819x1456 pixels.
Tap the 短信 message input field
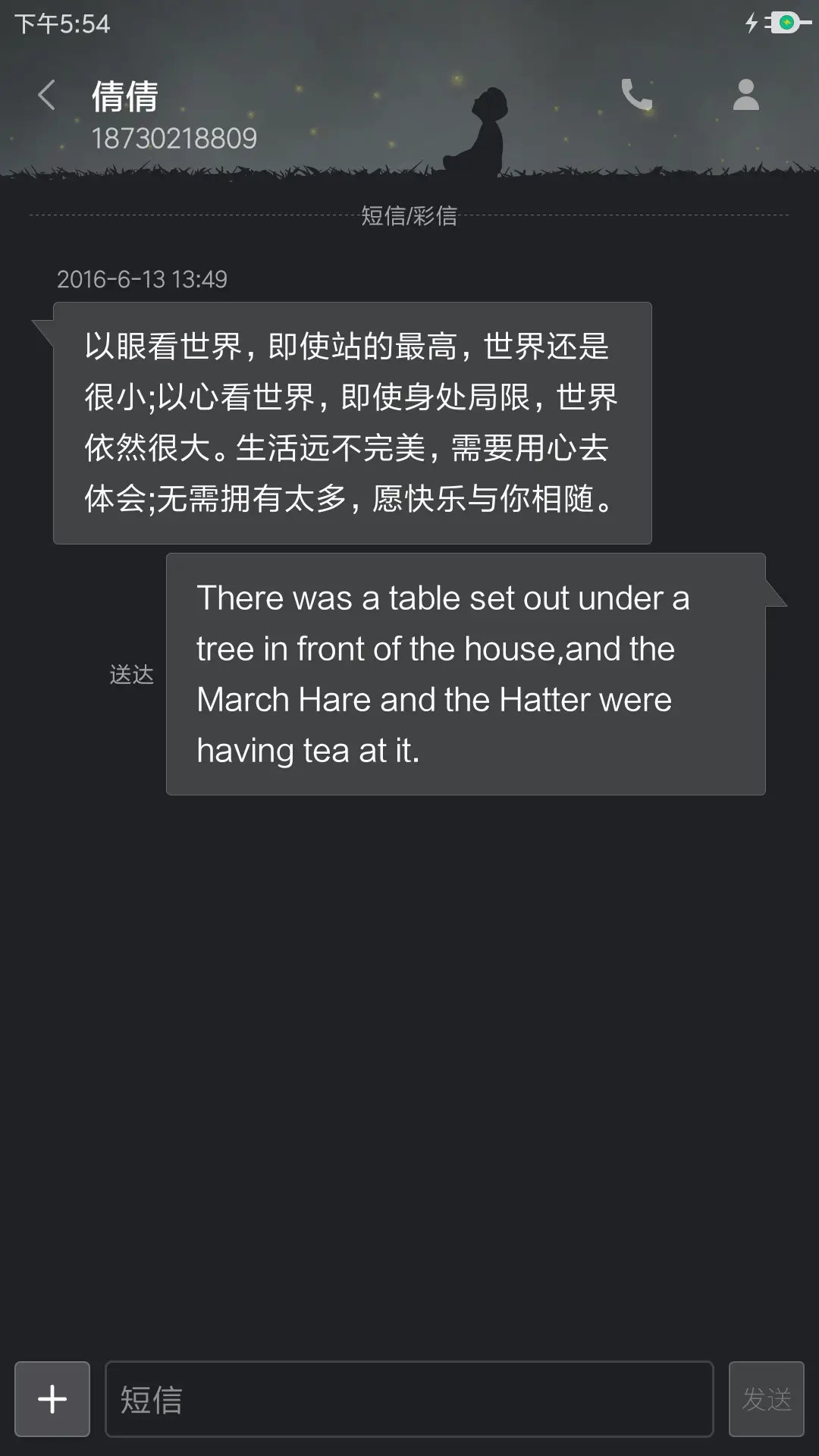pyautogui.click(x=409, y=1399)
